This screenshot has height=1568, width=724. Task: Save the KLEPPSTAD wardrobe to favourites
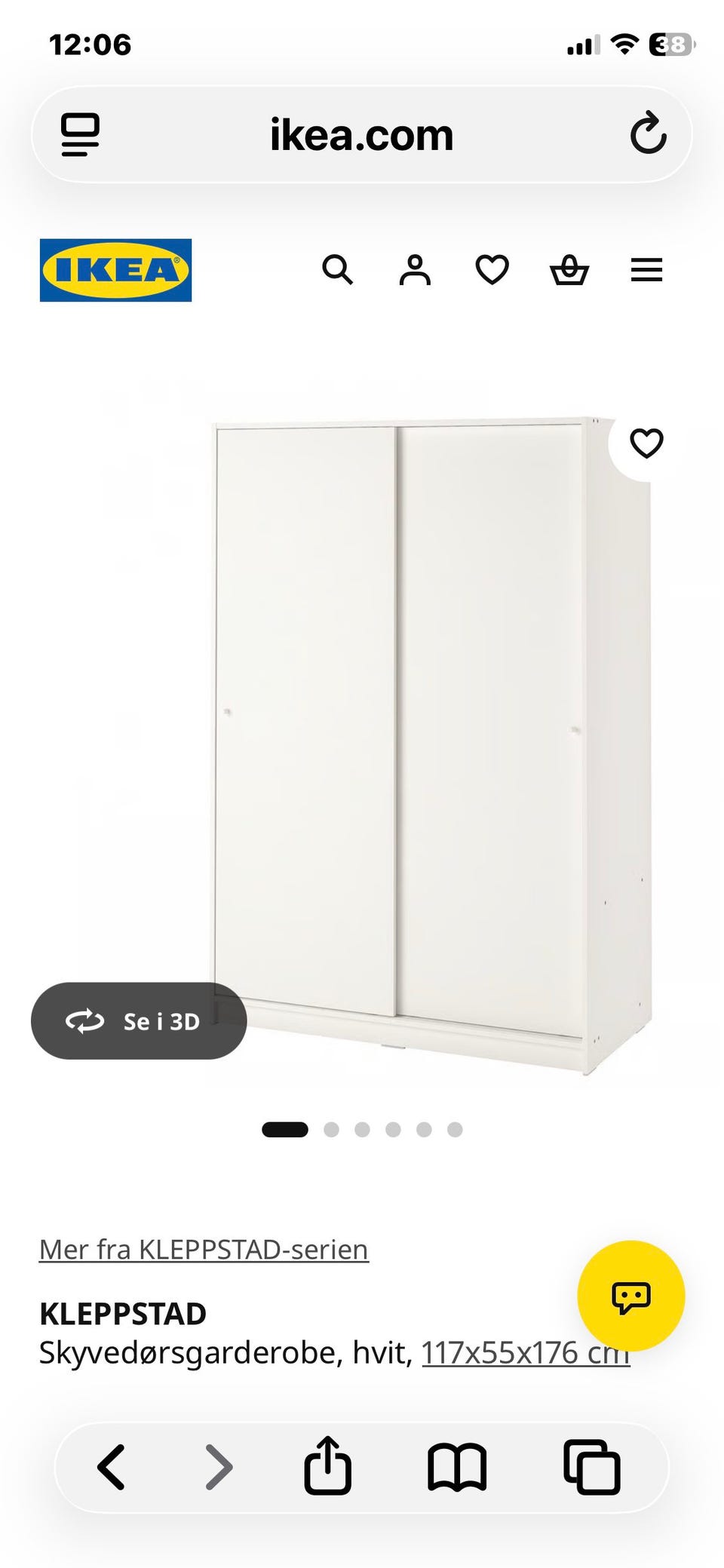click(x=646, y=443)
